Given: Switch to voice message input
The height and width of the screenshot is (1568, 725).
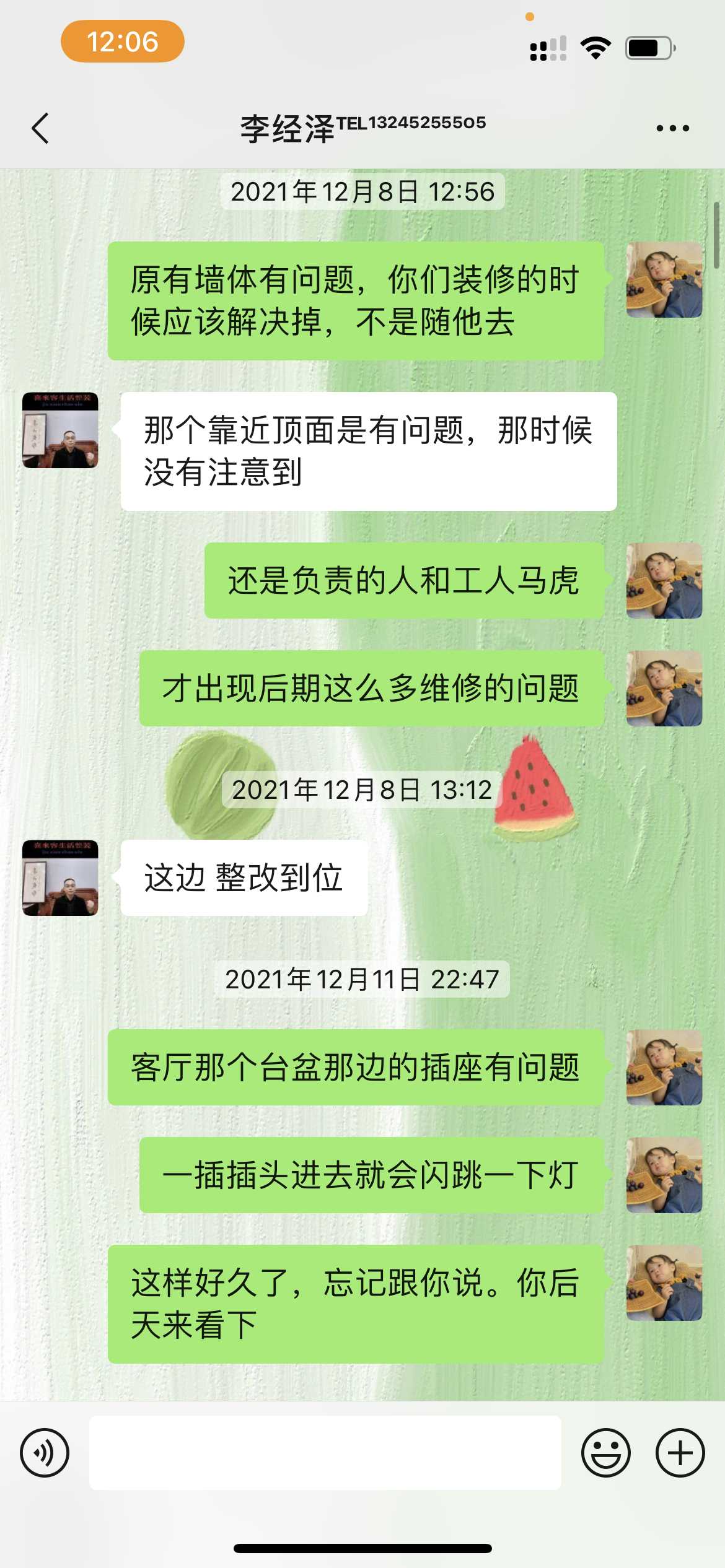Looking at the screenshot, I should [x=45, y=1452].
